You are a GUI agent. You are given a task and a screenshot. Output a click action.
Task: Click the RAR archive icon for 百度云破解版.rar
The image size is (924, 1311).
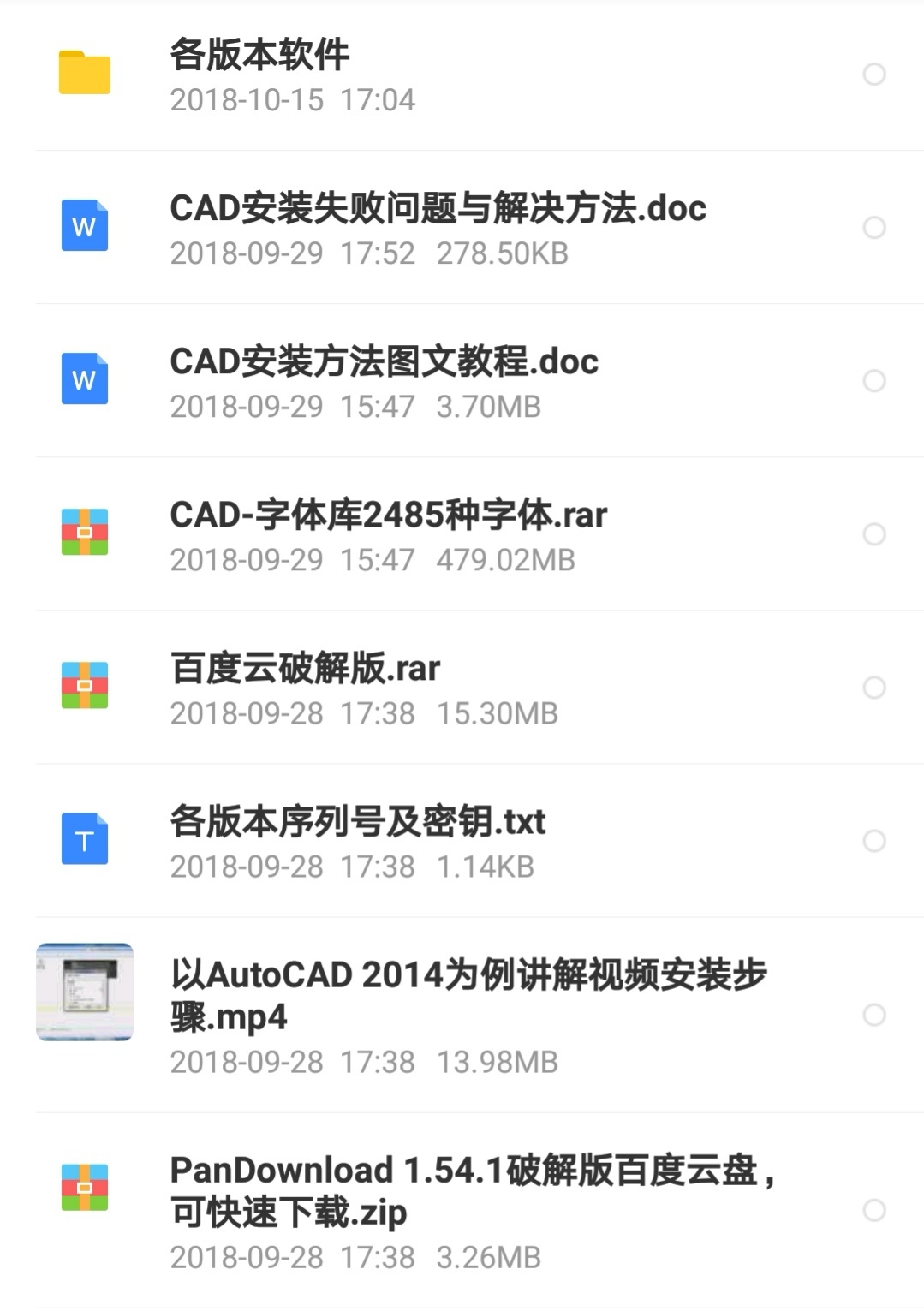tap(83, 685)
